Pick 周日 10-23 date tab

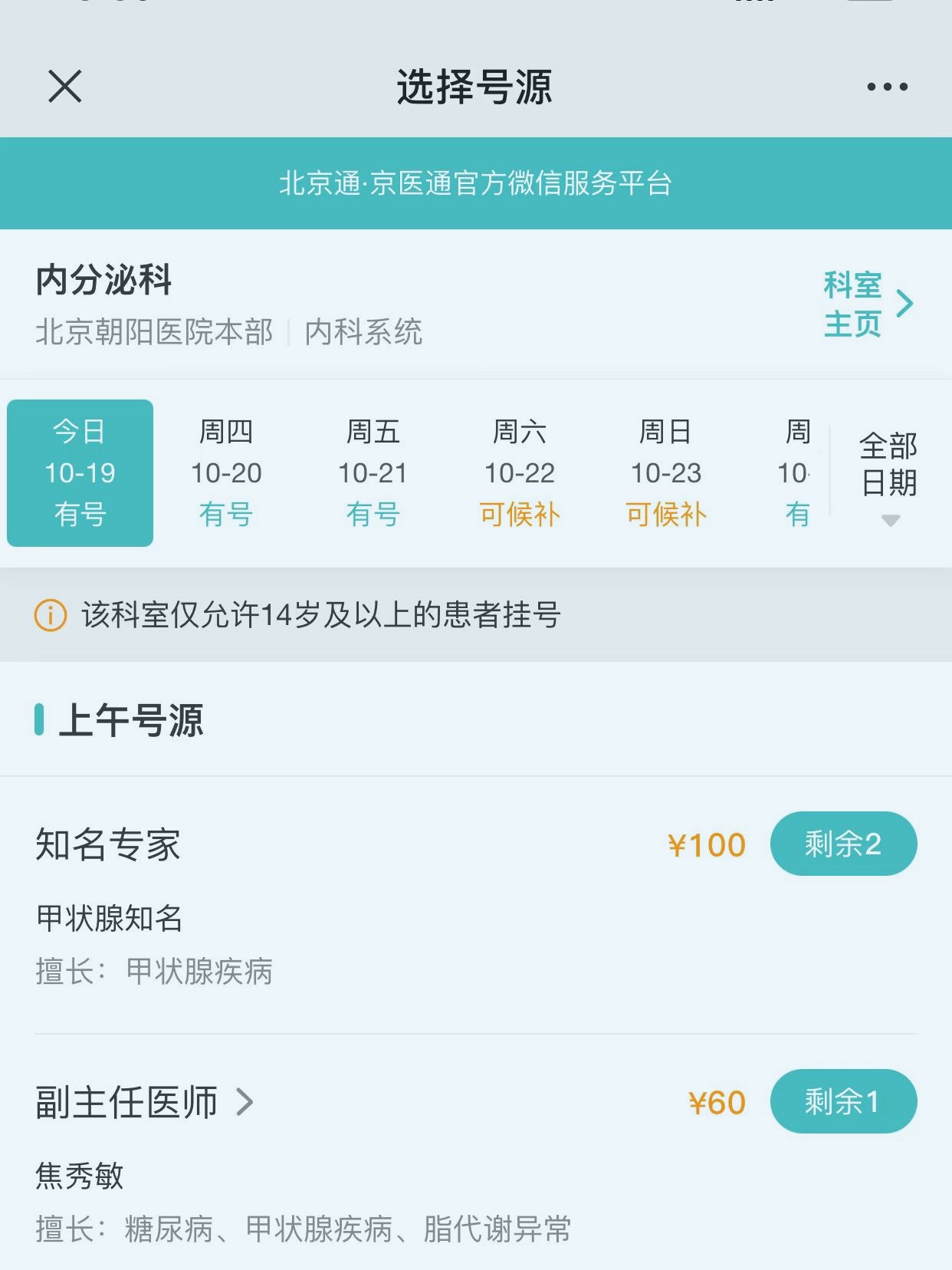click(x=666, y=472)
